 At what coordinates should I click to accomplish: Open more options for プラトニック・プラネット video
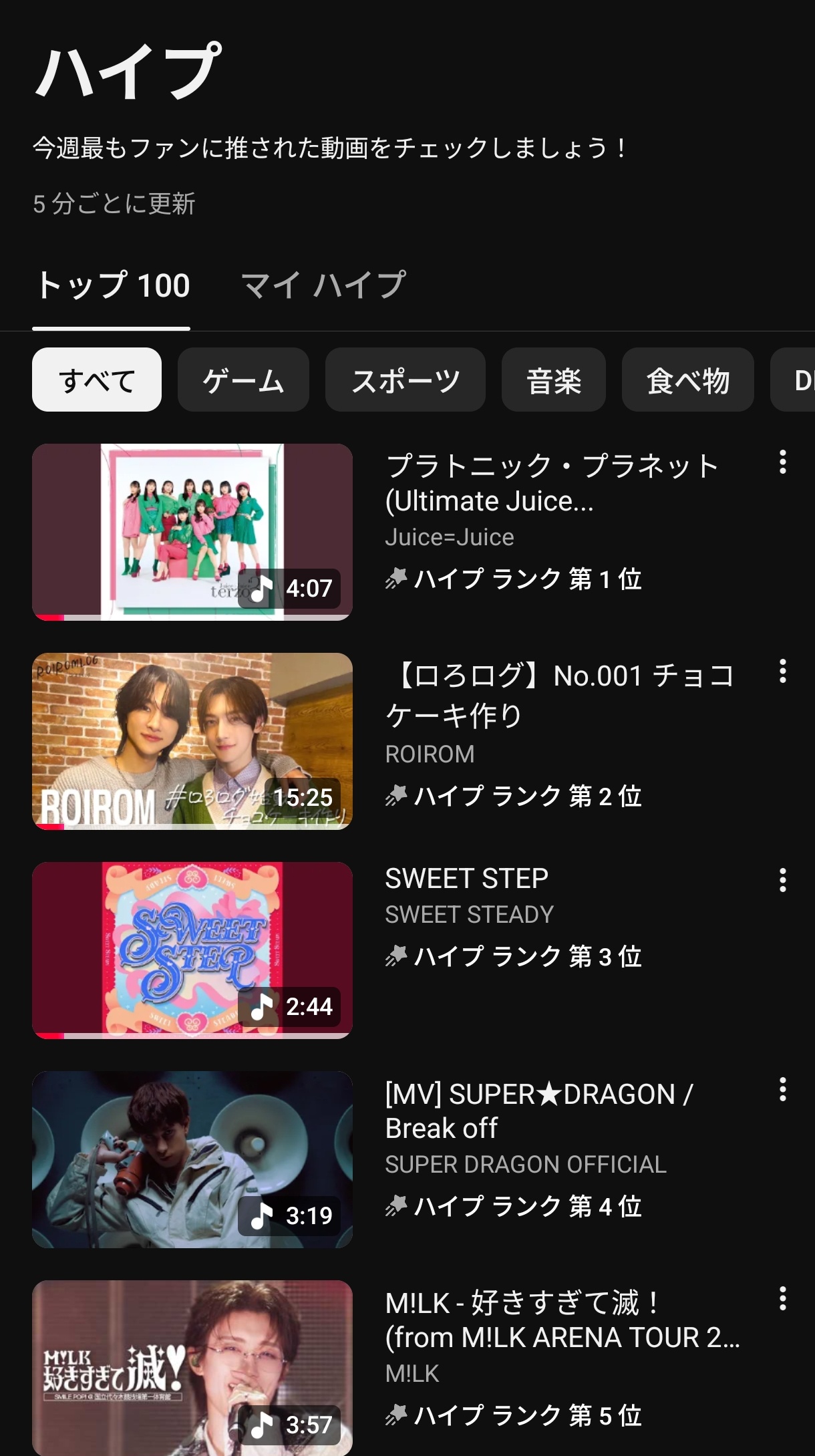[782, 462]
